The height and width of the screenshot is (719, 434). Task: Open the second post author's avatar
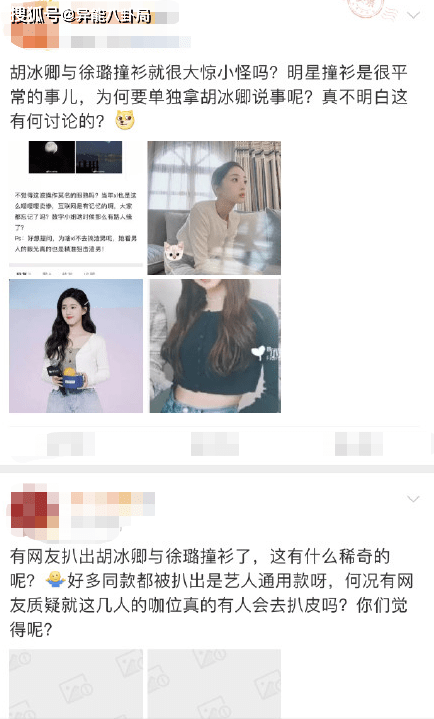(35, 511)
